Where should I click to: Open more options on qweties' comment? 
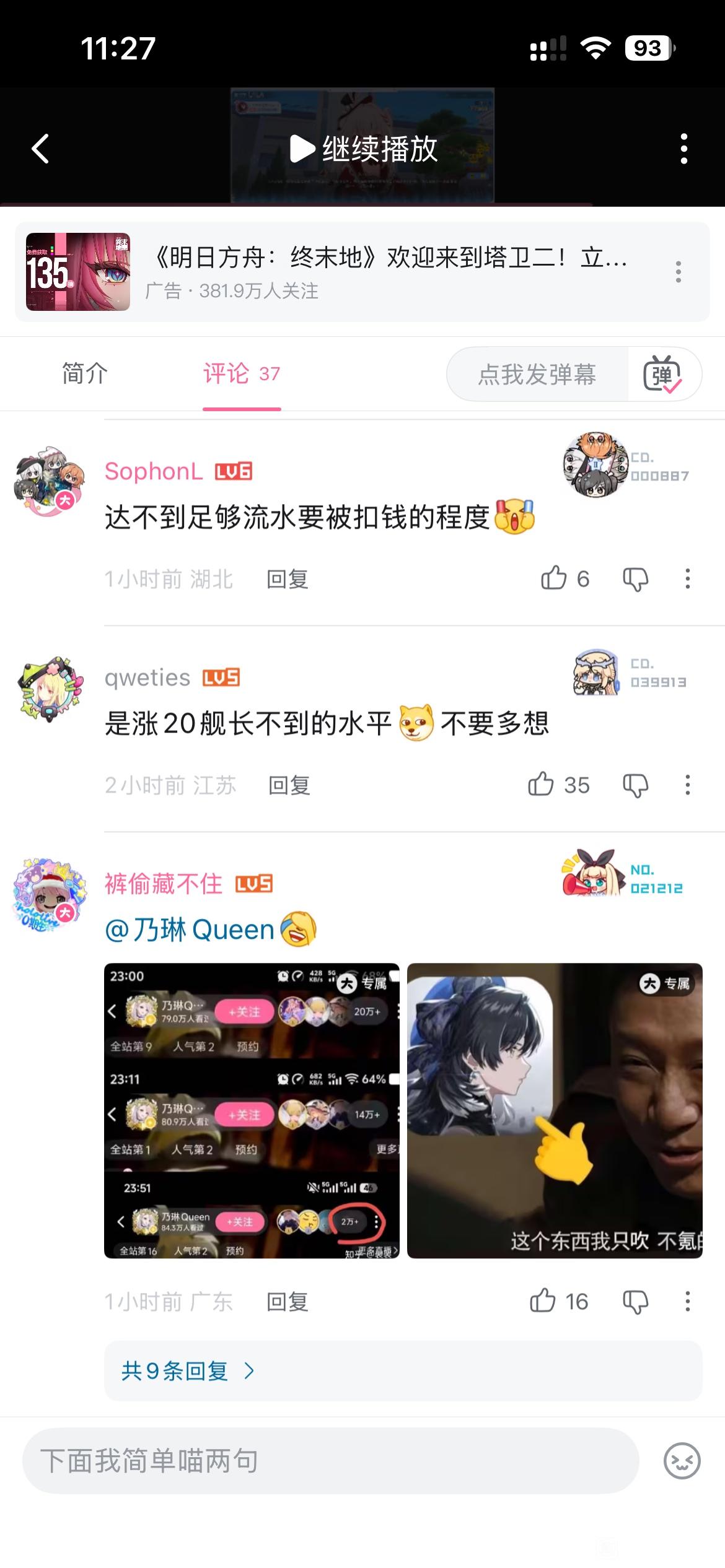(x=687, y=785)
